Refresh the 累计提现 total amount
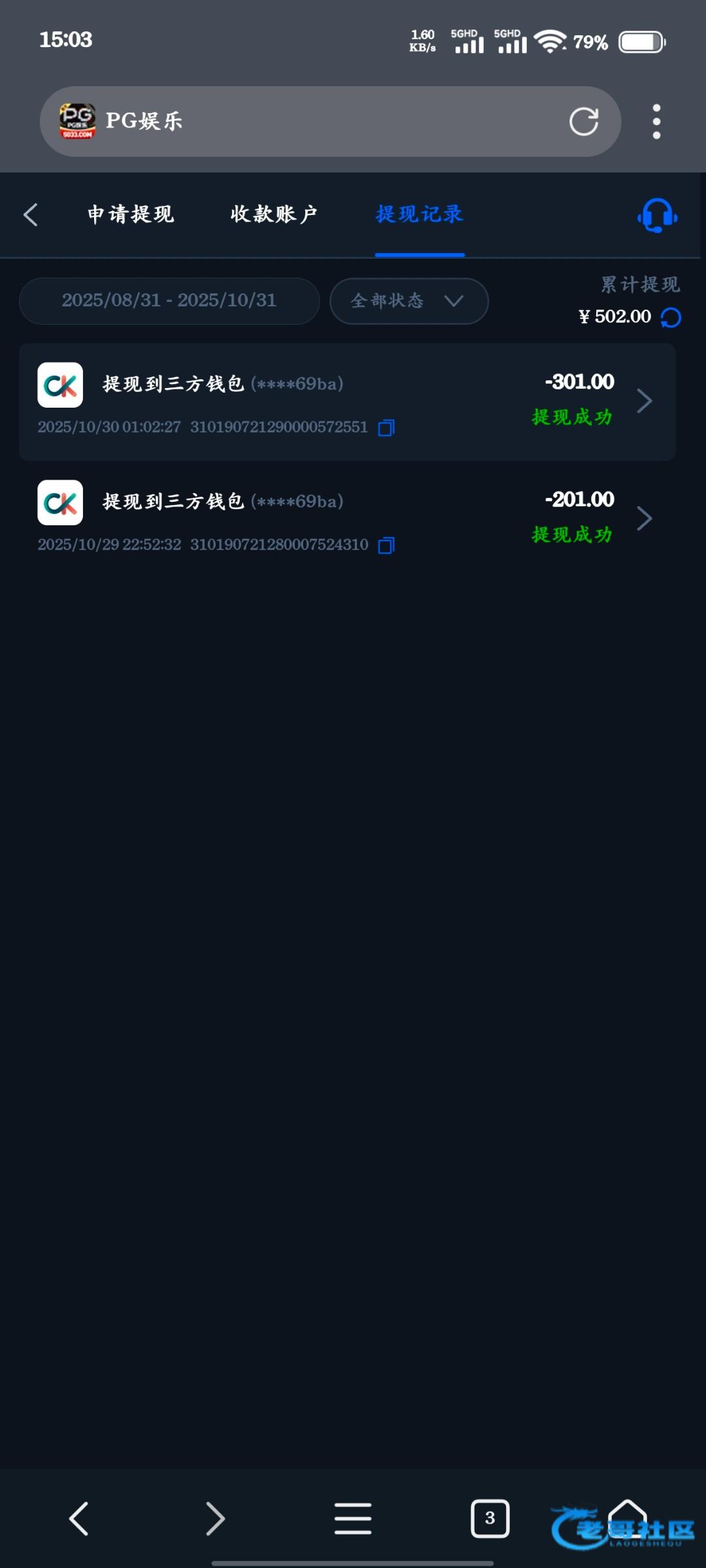This screenshot has width=706, height=1568. click(671, 318)
